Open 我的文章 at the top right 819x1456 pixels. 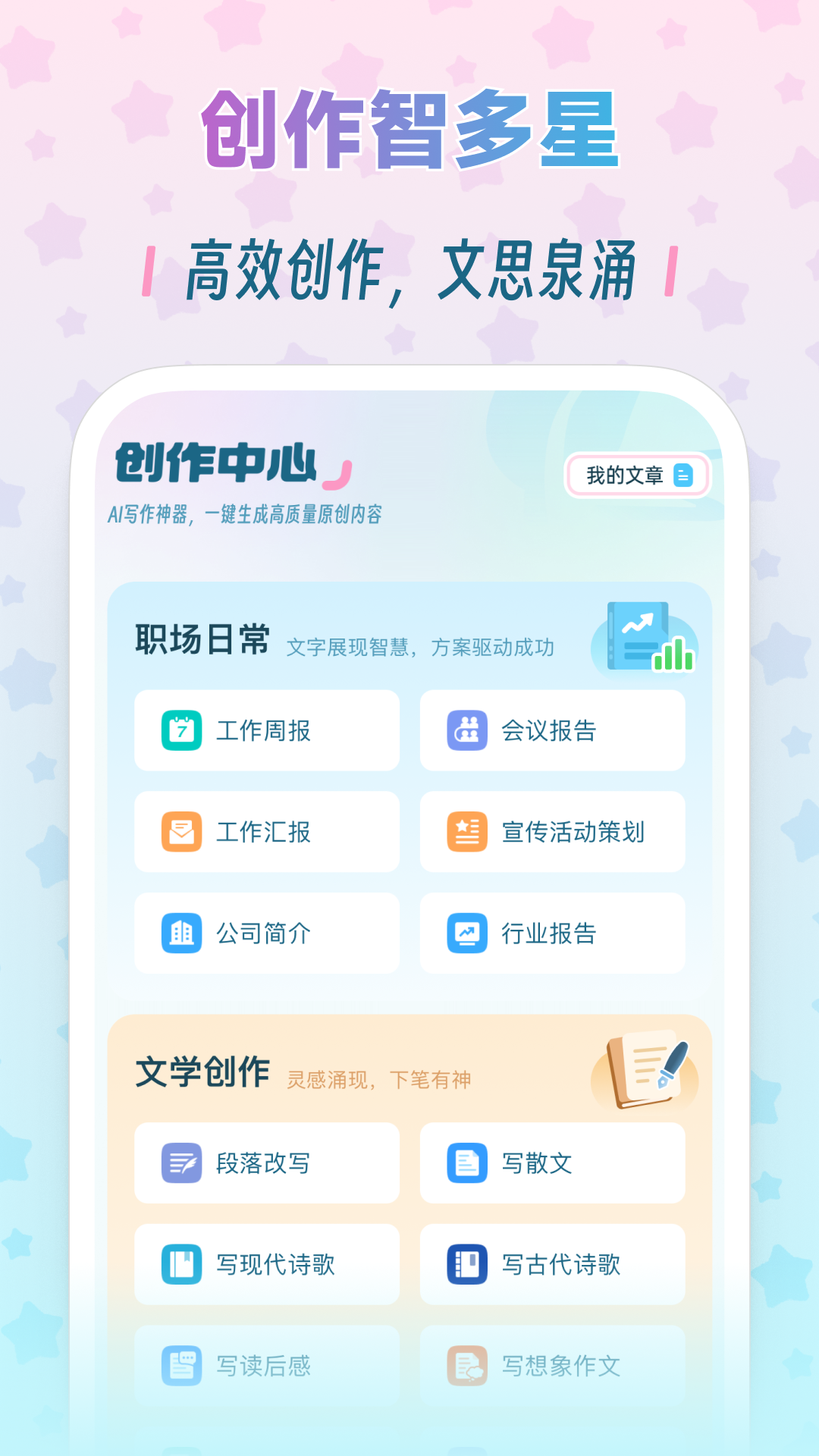coord(637,474)
